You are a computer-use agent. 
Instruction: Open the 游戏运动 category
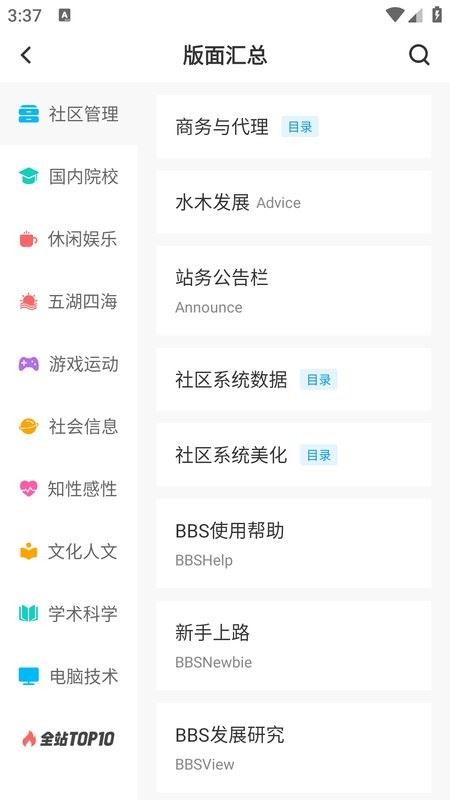[x=69, y=364]
